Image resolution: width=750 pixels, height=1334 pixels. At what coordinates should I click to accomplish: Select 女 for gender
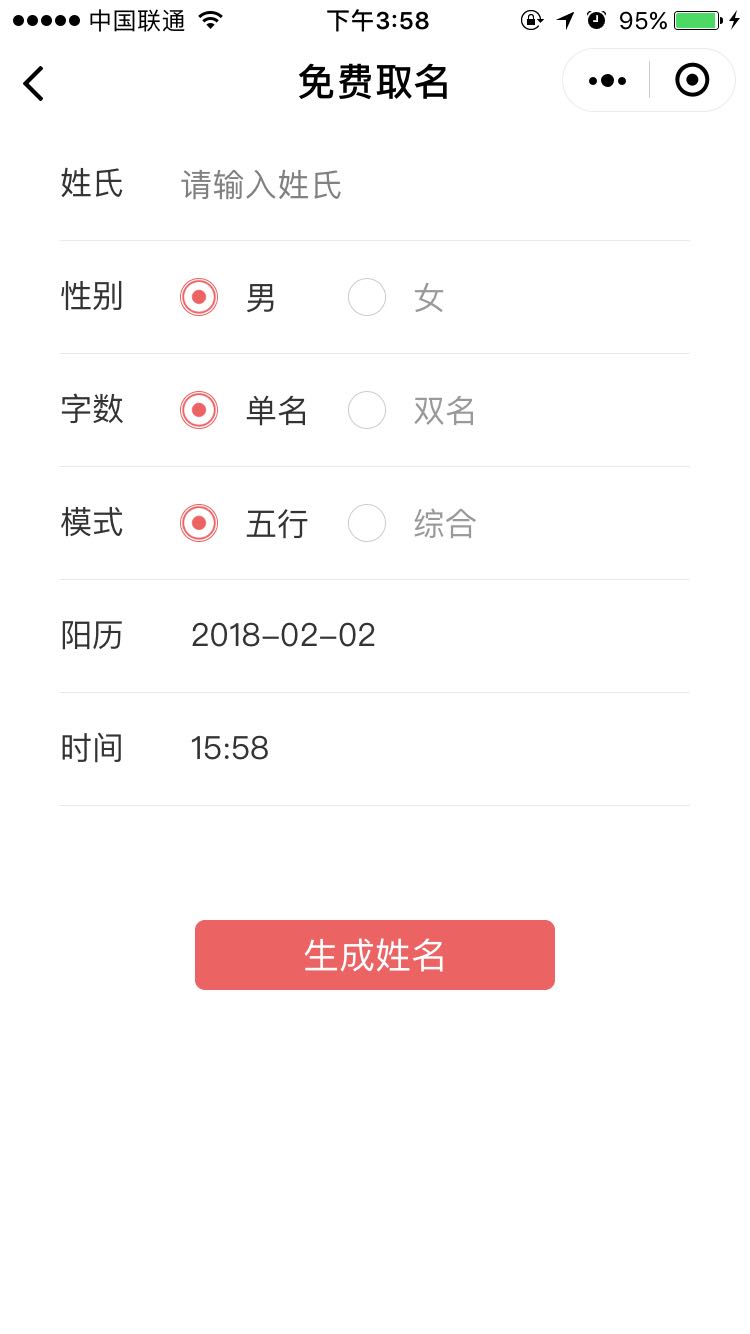point(396,297)
